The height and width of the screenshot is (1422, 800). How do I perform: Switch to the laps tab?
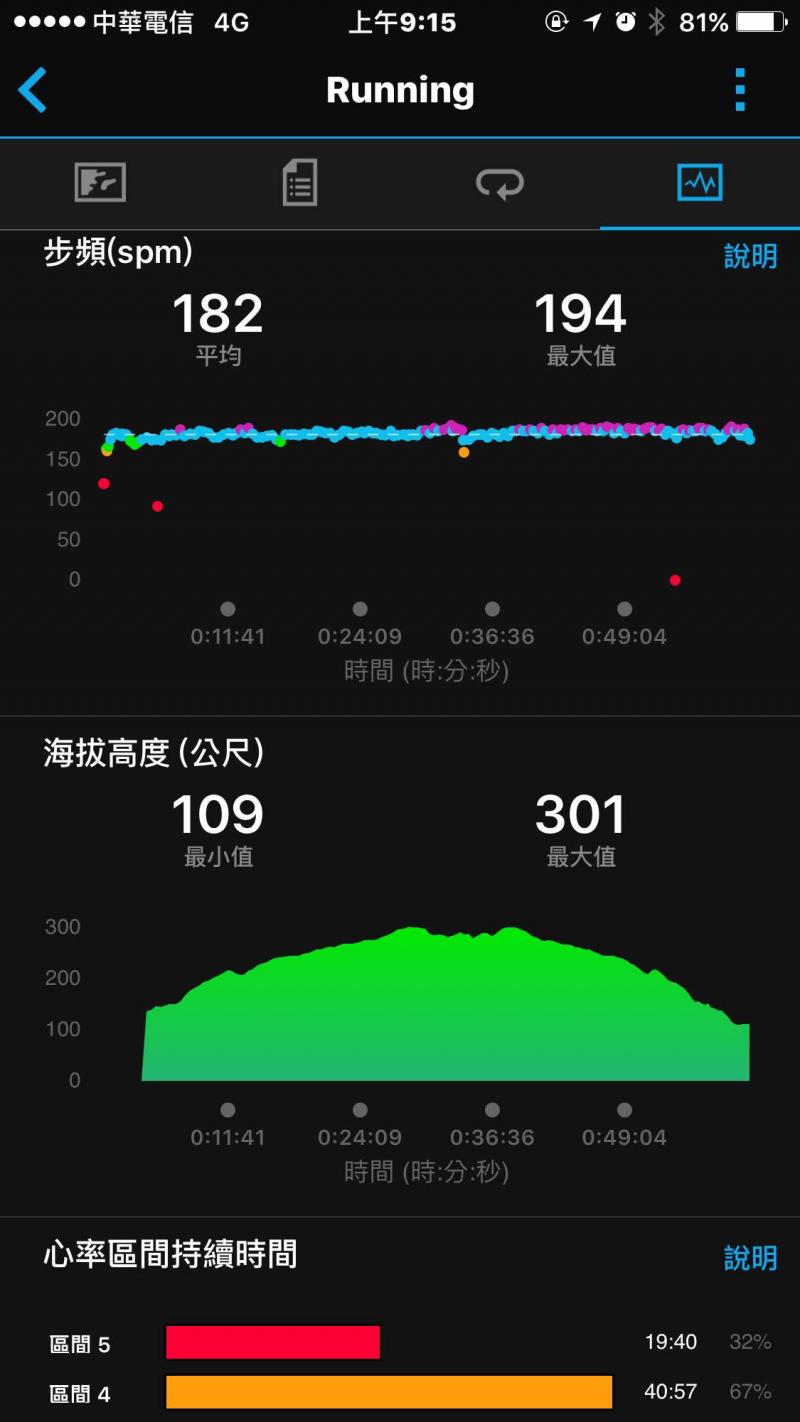tap(499, 183)
